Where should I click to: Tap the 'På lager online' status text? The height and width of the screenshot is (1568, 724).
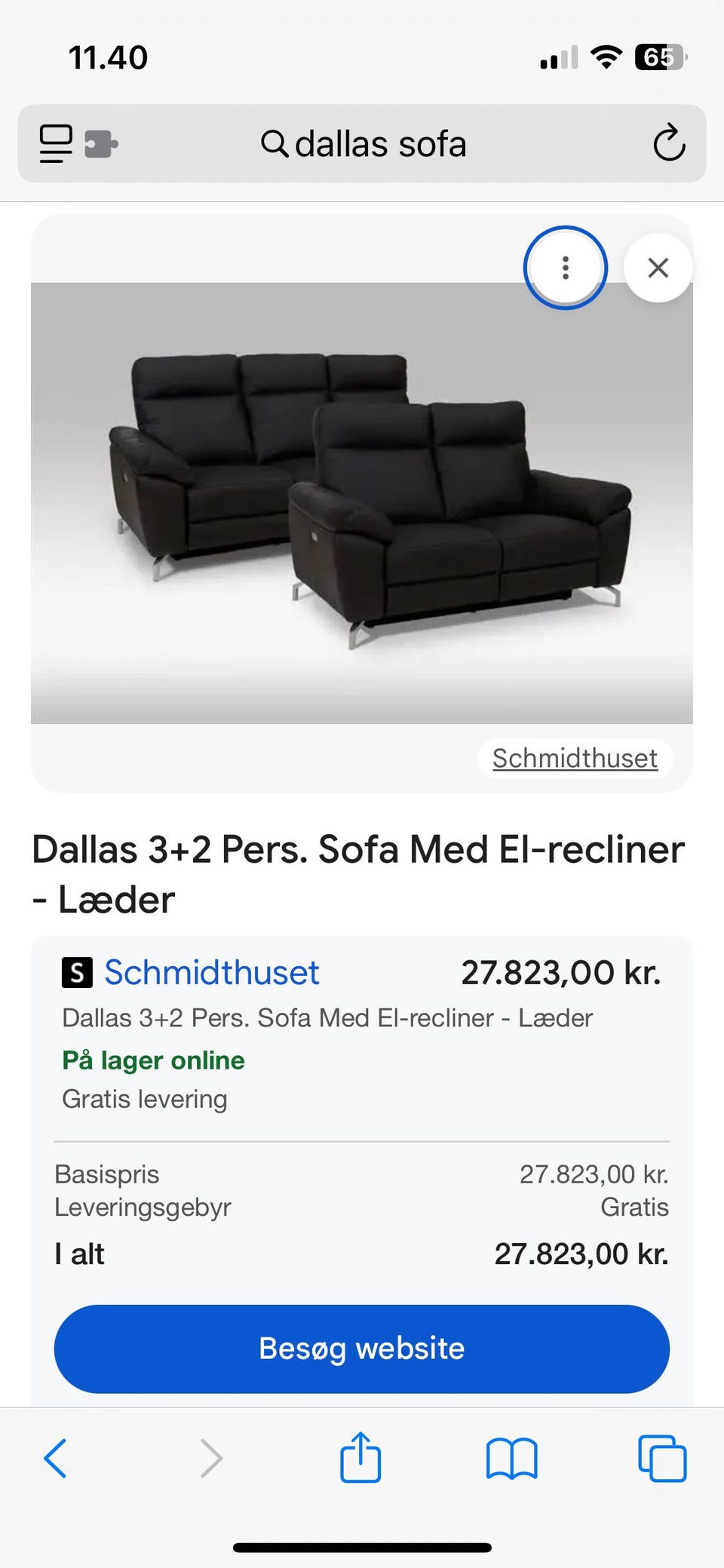[x=153, y=1060]
